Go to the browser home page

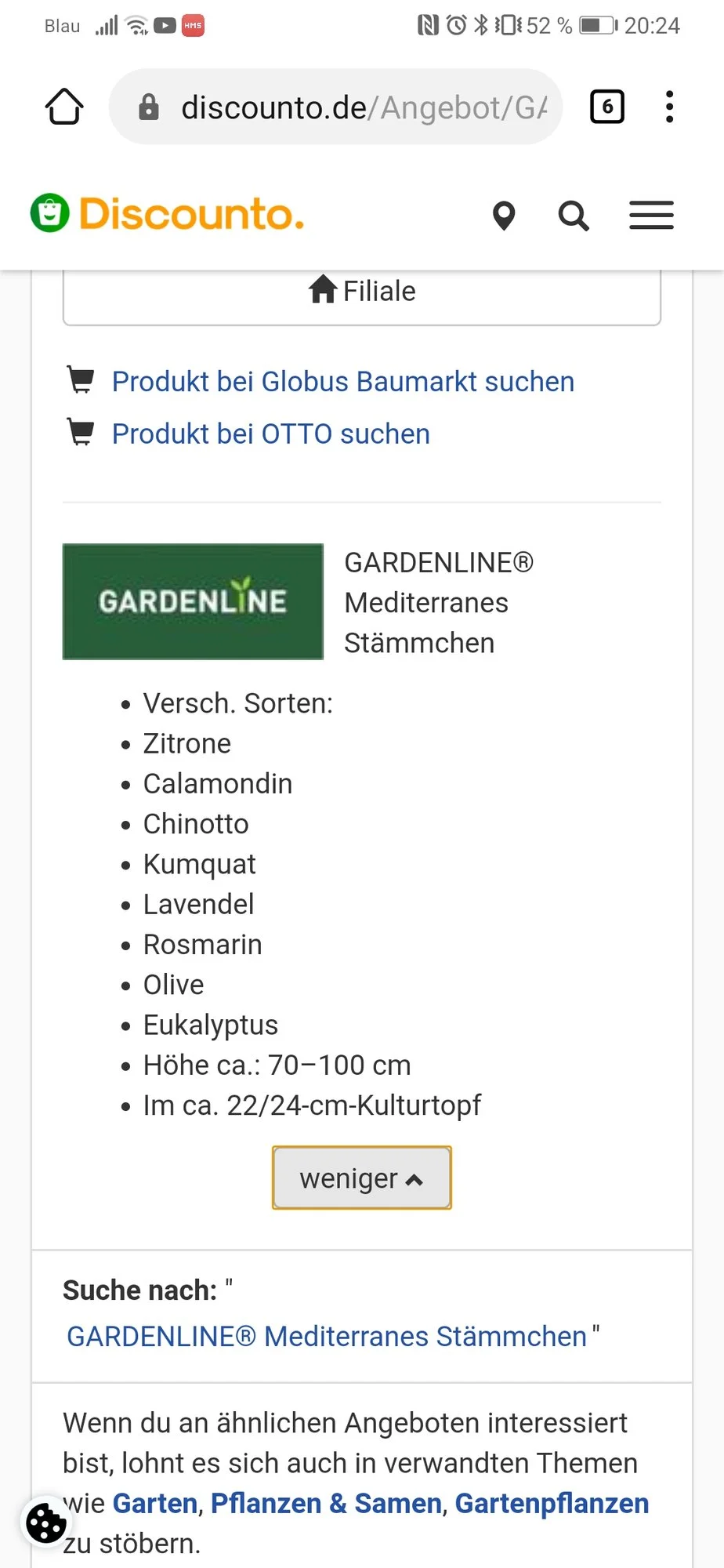tap(64, 107)
